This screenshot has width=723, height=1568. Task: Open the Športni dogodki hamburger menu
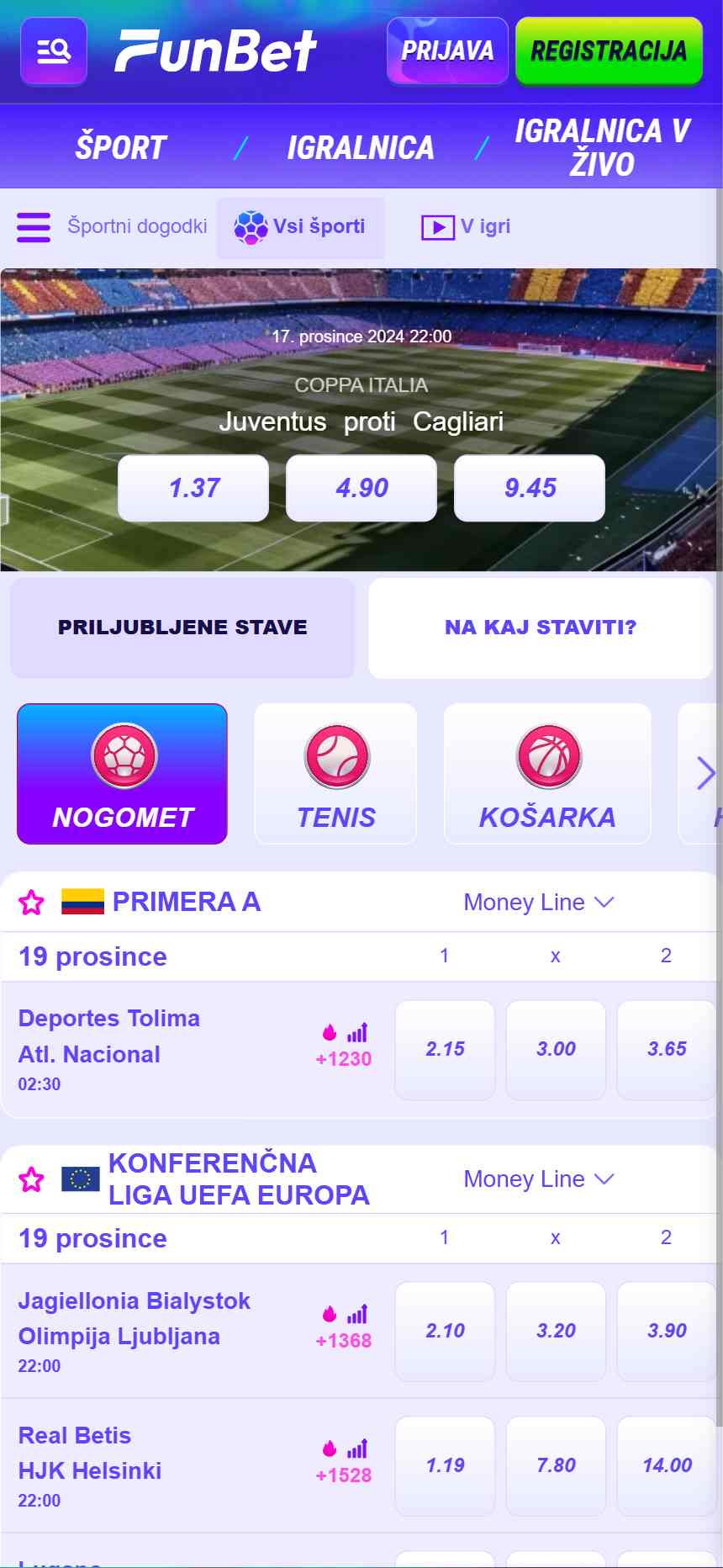(x=34, y=227)
